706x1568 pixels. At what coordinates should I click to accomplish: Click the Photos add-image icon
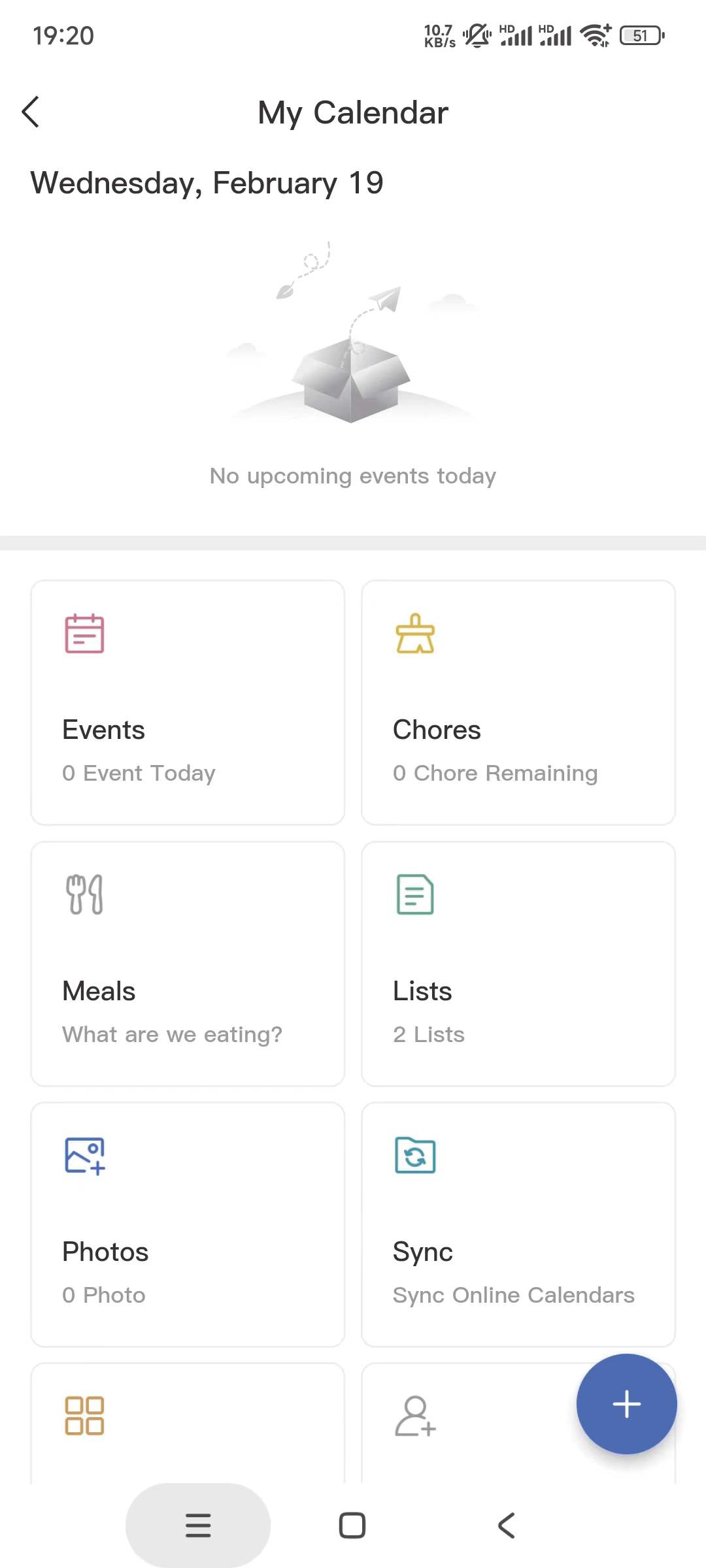[x=84, y=1154]
